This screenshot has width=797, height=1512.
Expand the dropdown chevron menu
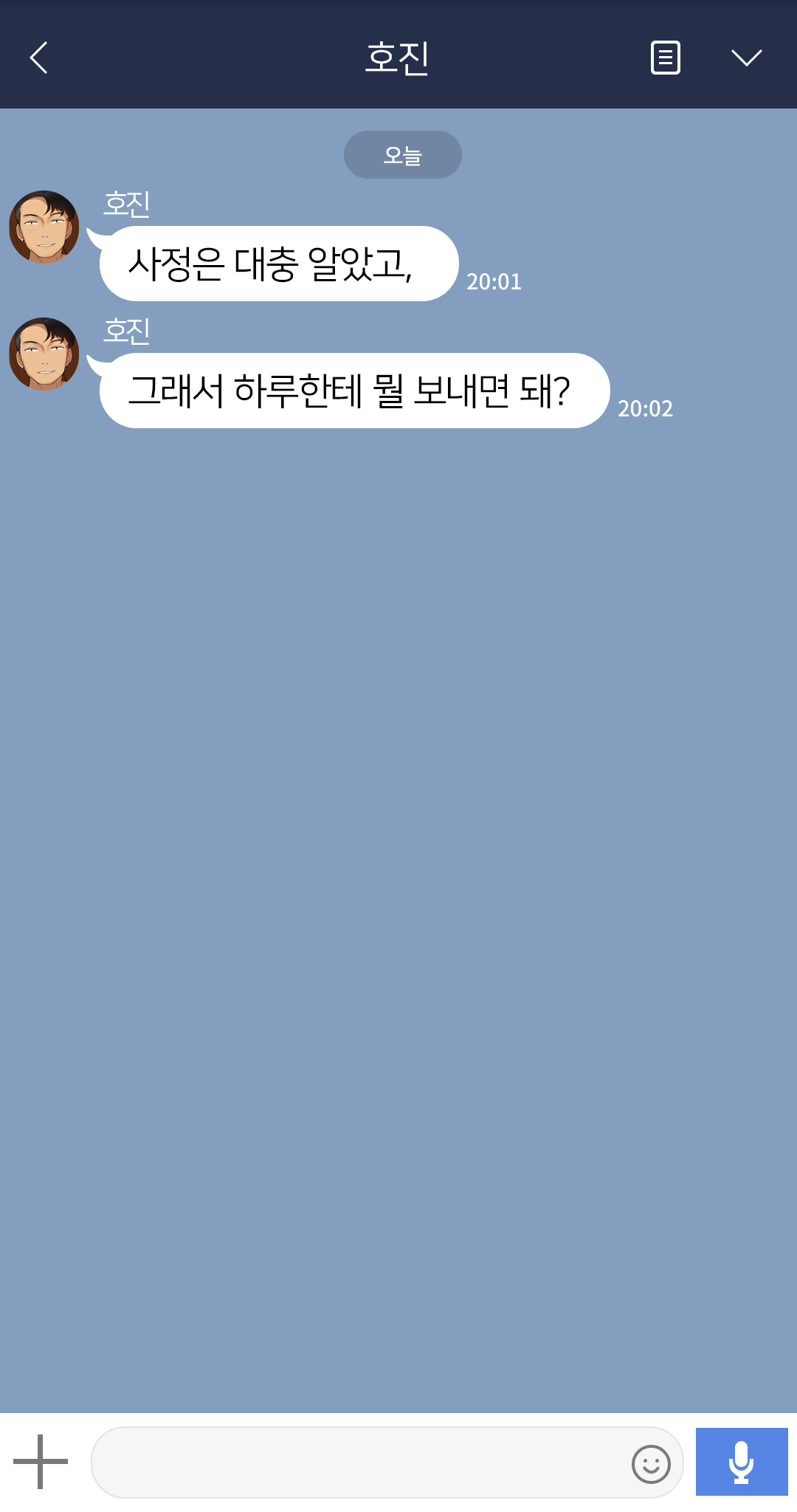pyautogui.click(x=746, y=58)
